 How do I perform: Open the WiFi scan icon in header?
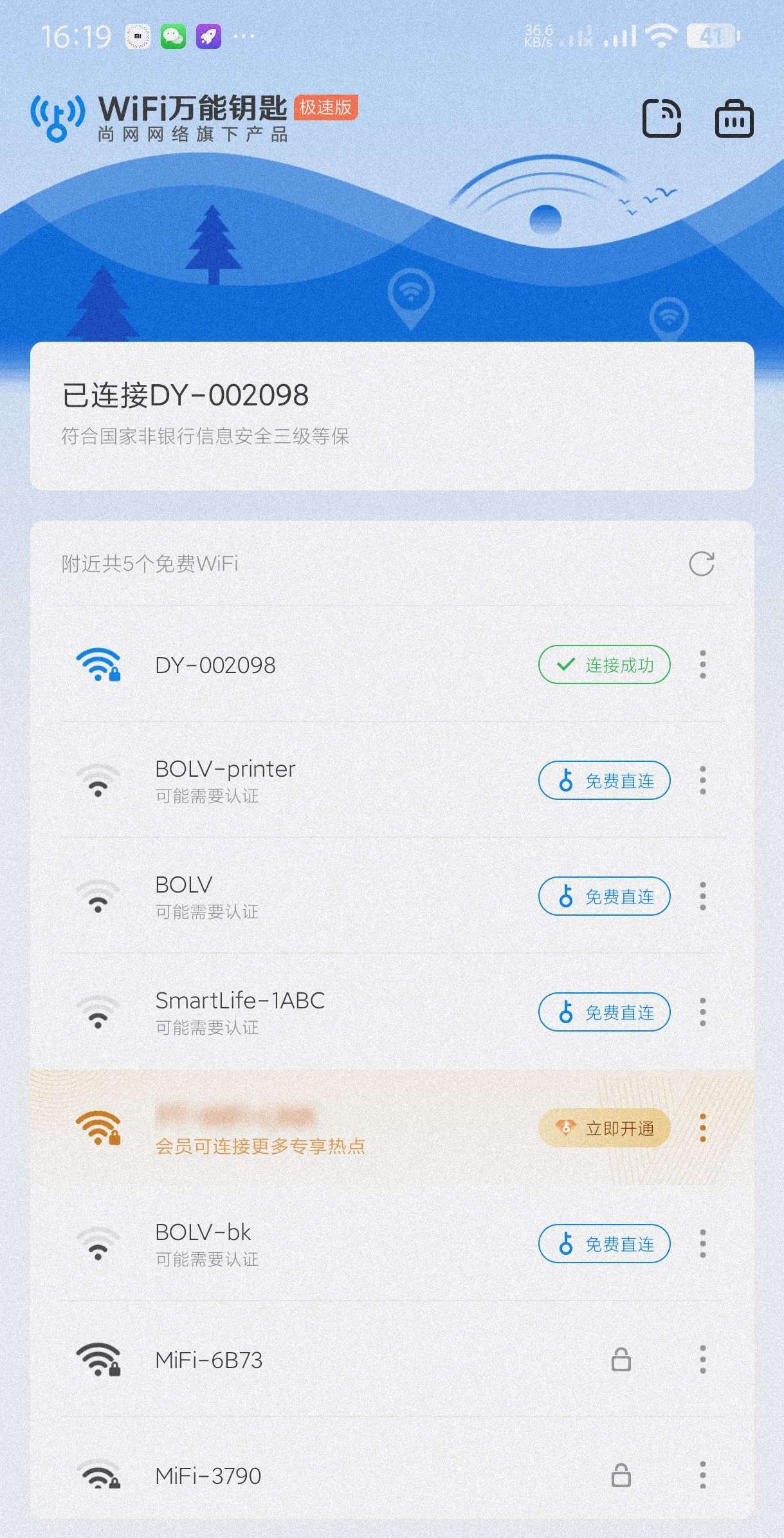pyautogui.click(x=661, y=118)
